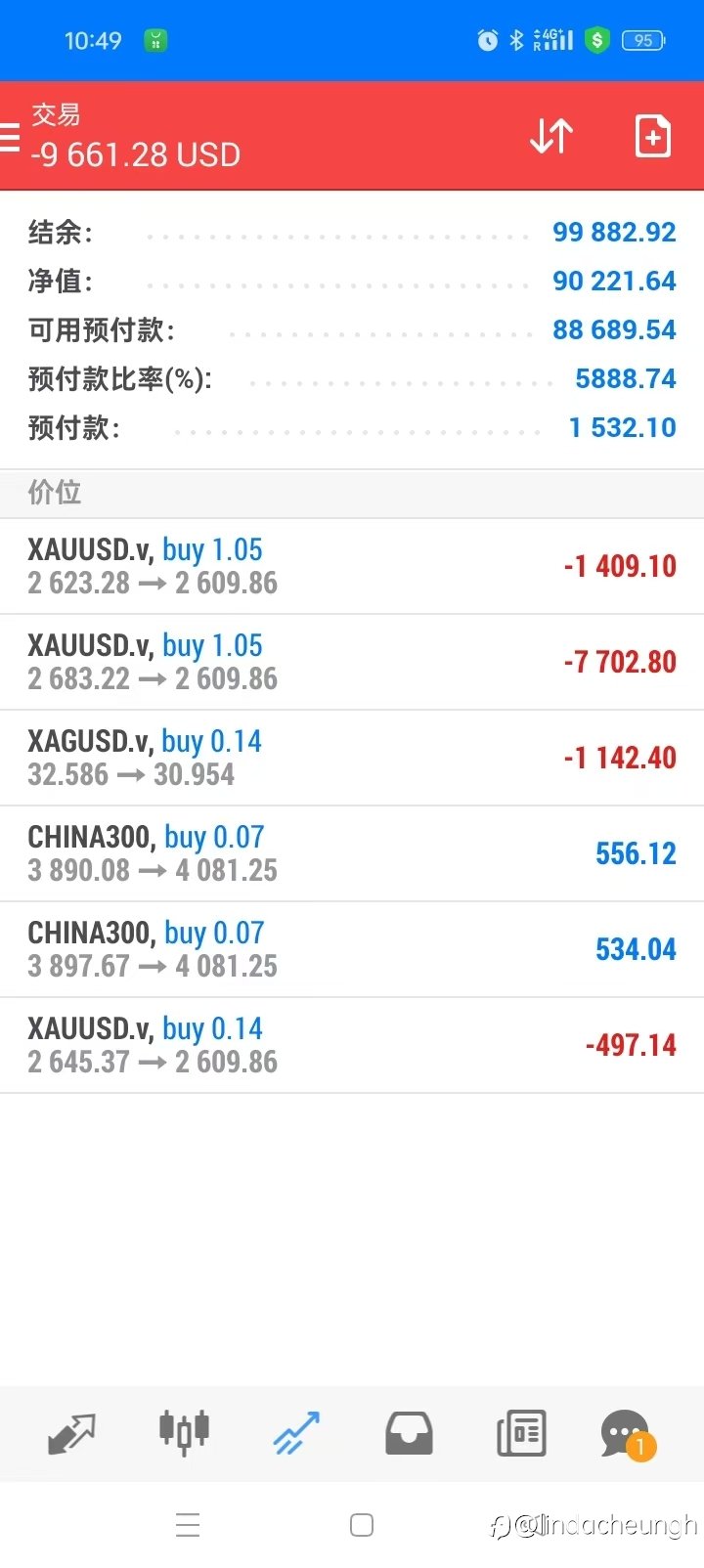The width and height of the screenshot is (704, 1568).
Task: Open XAUUSD.v position opened at 2 683.22
Action: coord(352,662)
